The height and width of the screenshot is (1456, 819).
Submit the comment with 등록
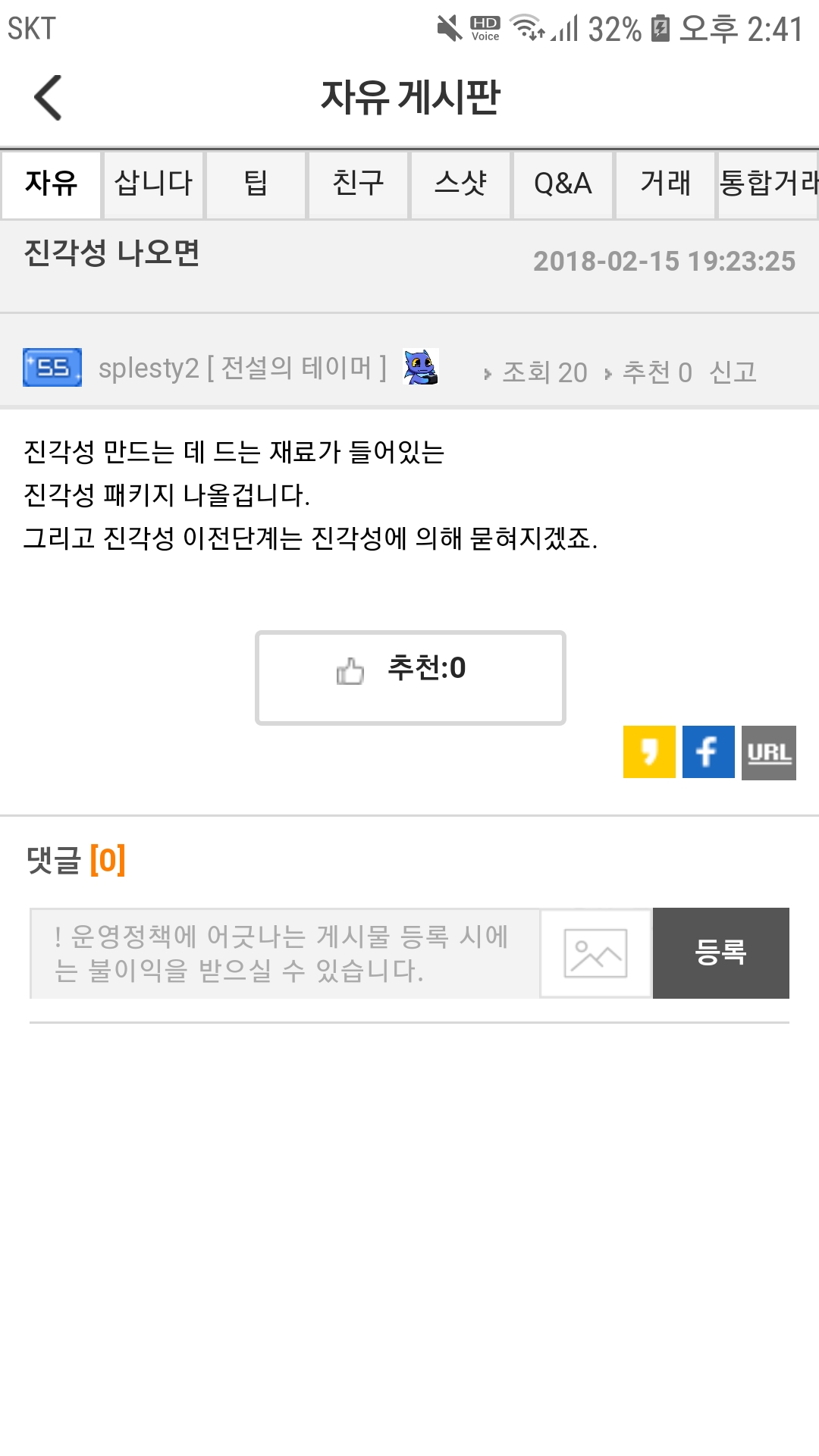tap(720, 953)
